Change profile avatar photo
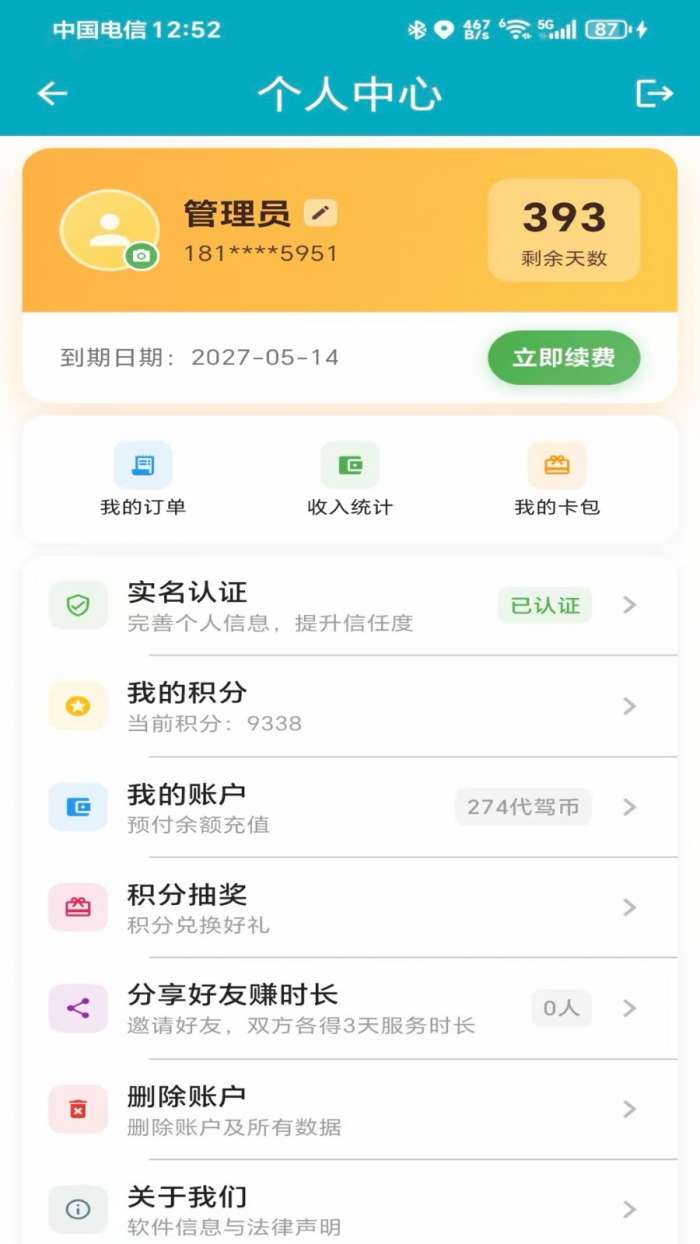Viewport: 700px width, 1244px height. (x=141, y=256)
